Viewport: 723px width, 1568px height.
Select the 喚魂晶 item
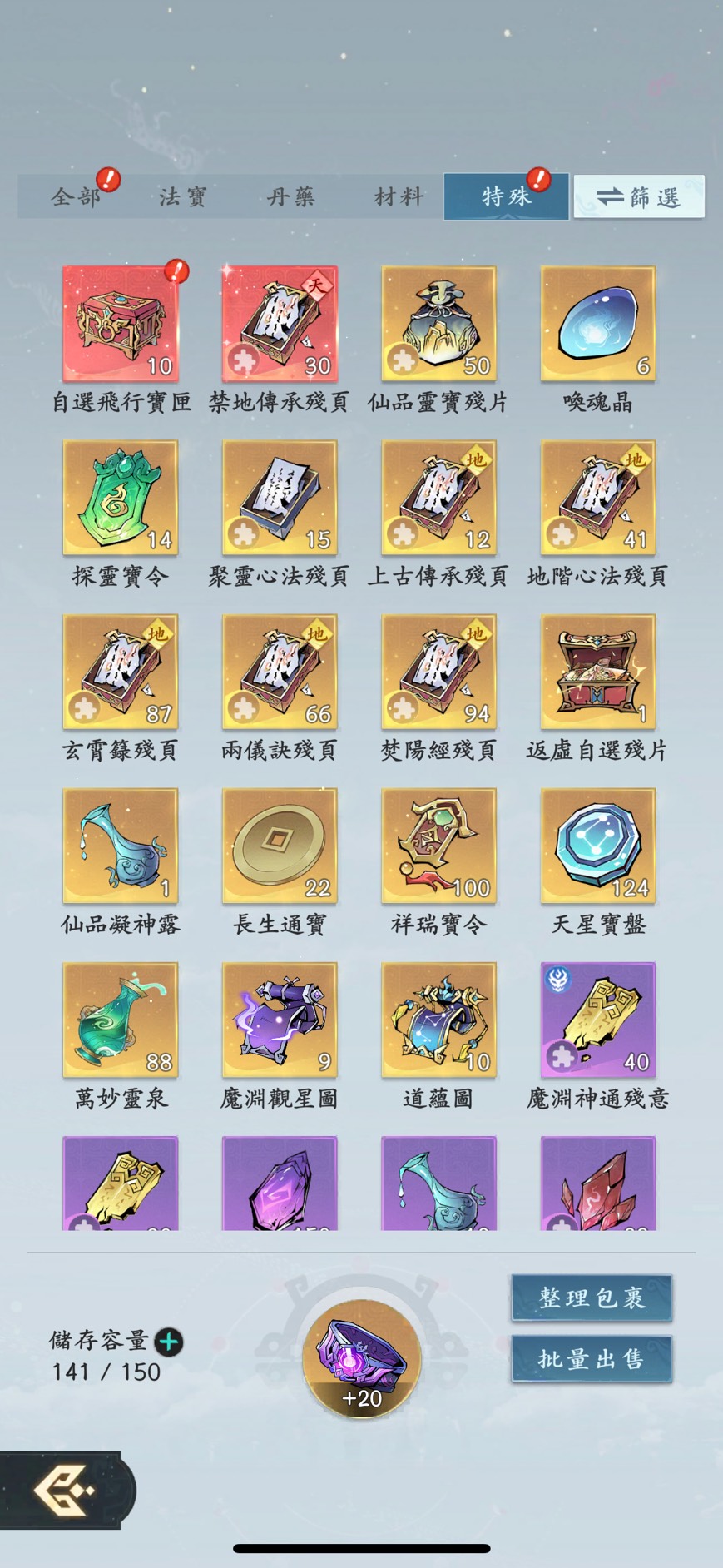597,324
